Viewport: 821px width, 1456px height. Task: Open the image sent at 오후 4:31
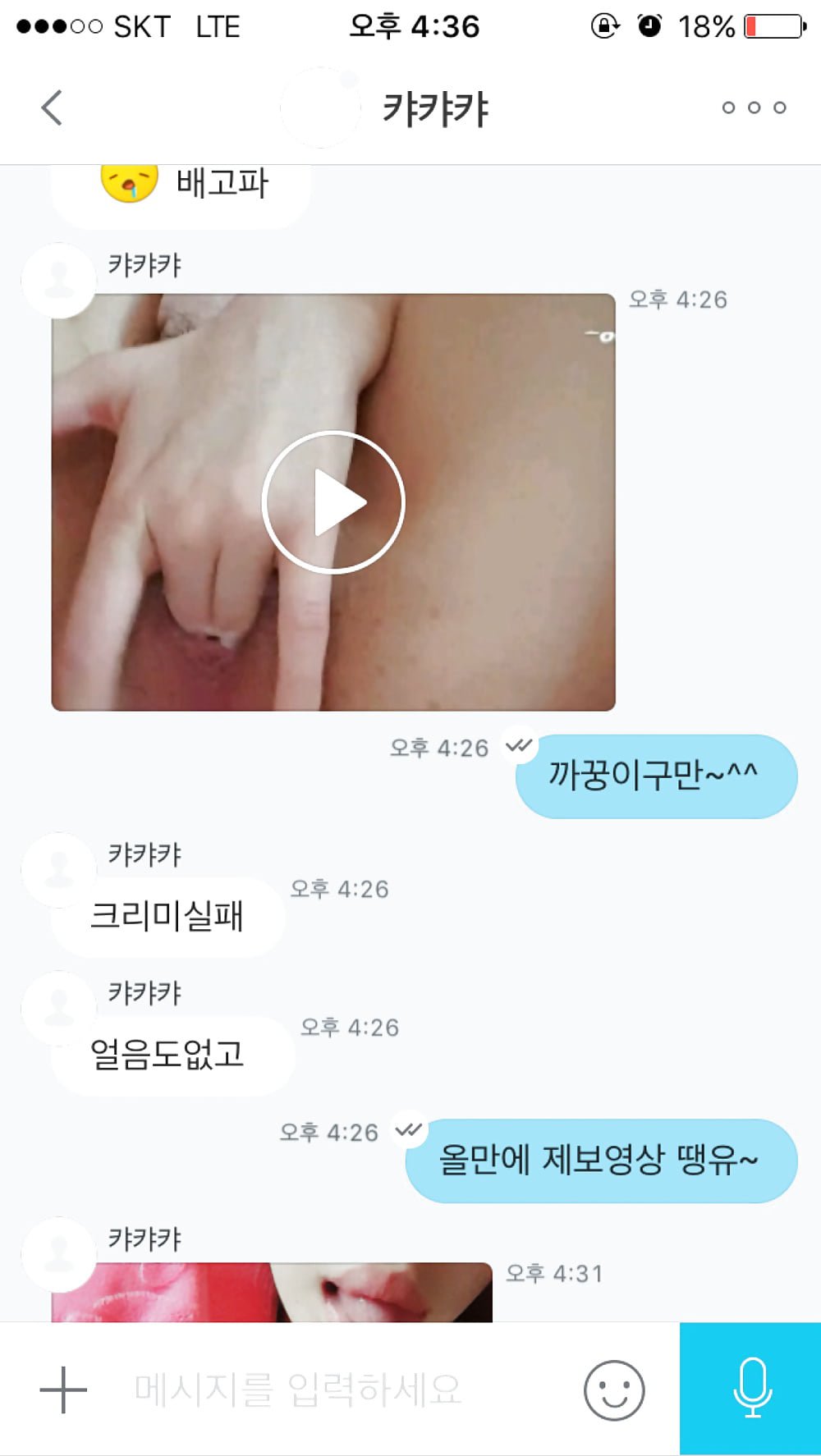pyautogui.click(x=272, y=1292)
